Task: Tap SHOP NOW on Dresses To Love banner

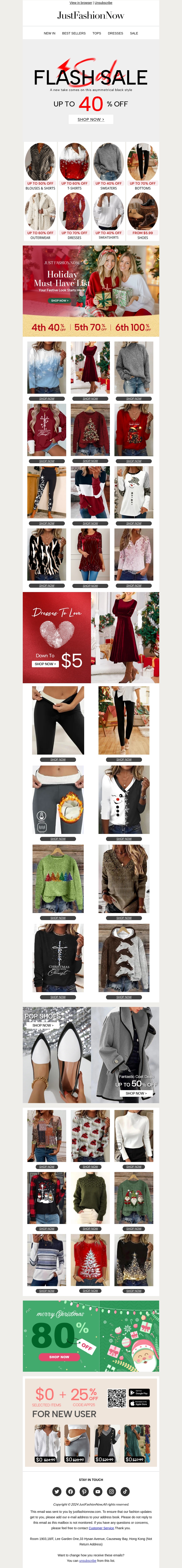Action: pos(45,663)
